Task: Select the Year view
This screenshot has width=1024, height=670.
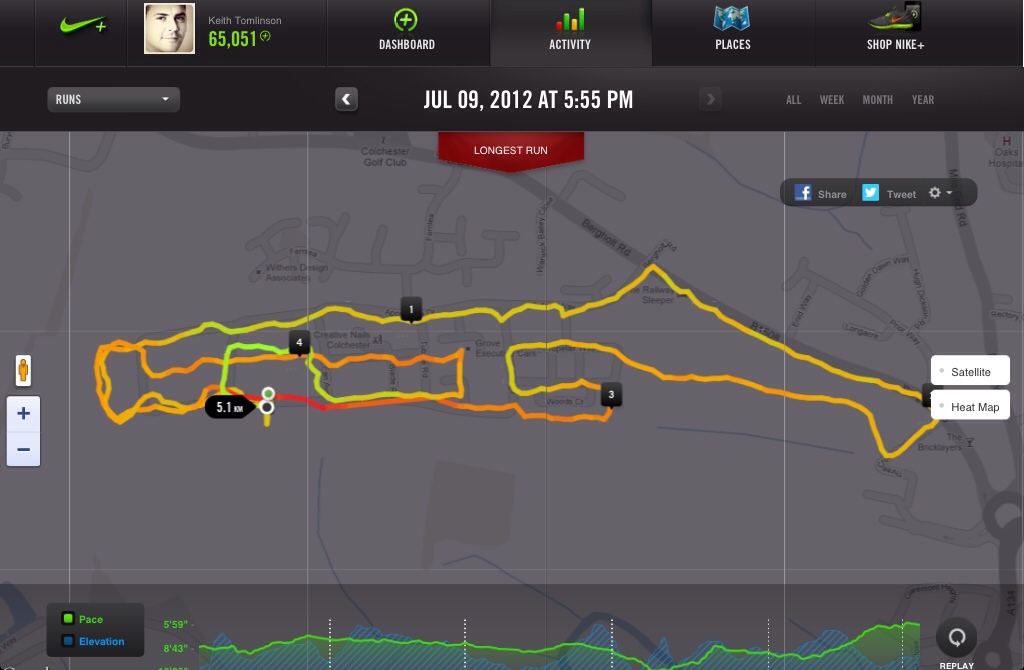Action: (x=923, y=100)
